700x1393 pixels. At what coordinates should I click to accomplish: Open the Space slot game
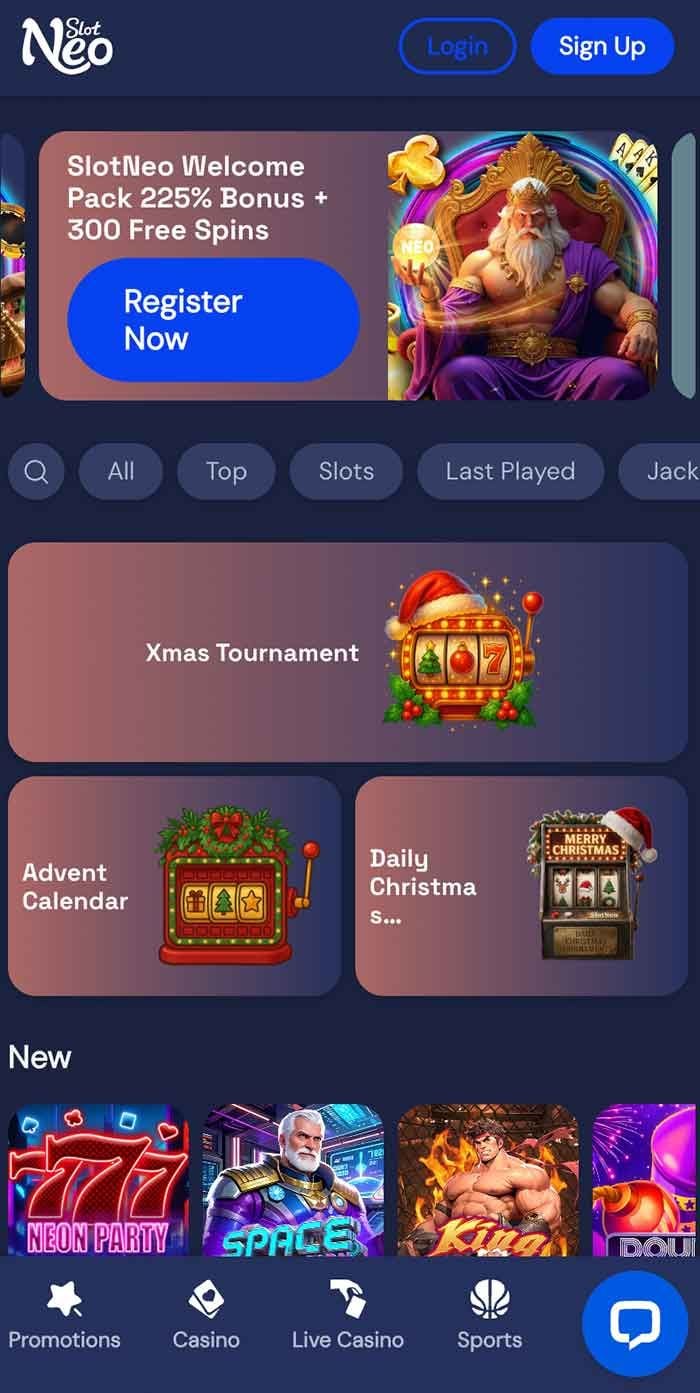click(x=293, y=1180)
